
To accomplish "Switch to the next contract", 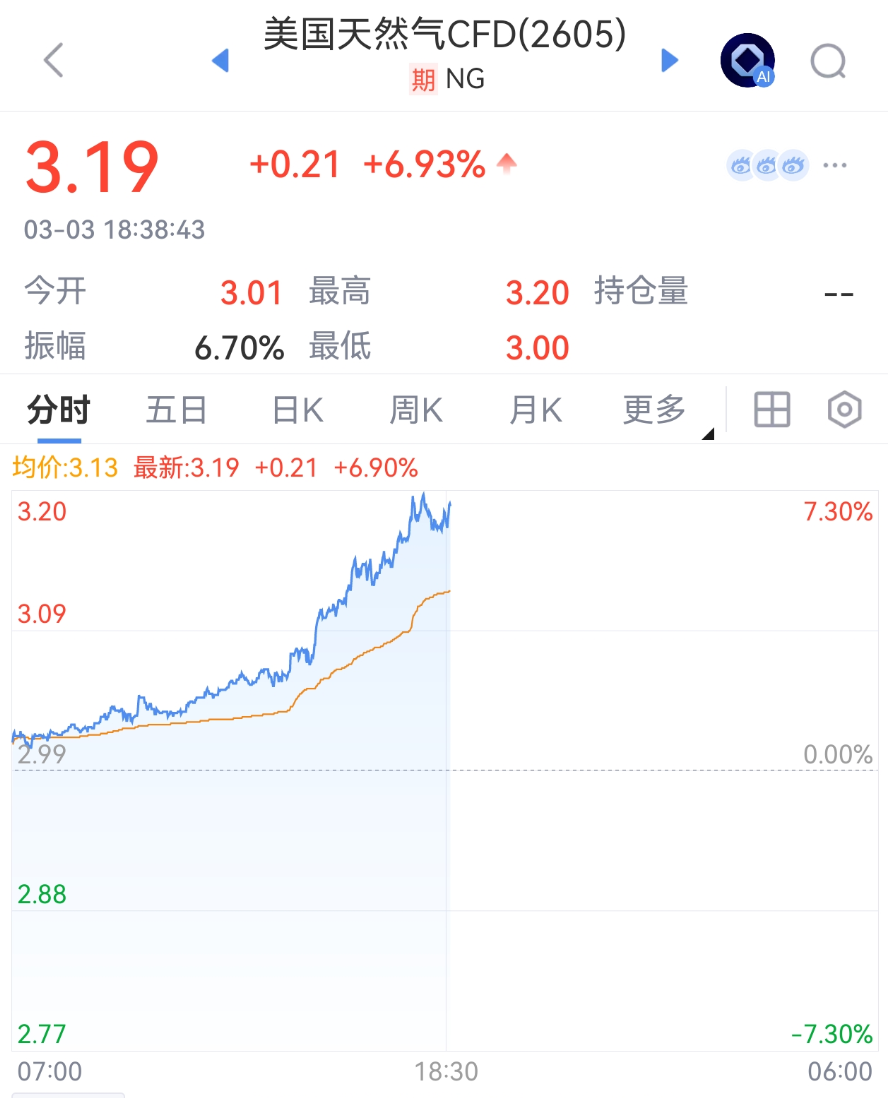I will (x=670, y=61).
